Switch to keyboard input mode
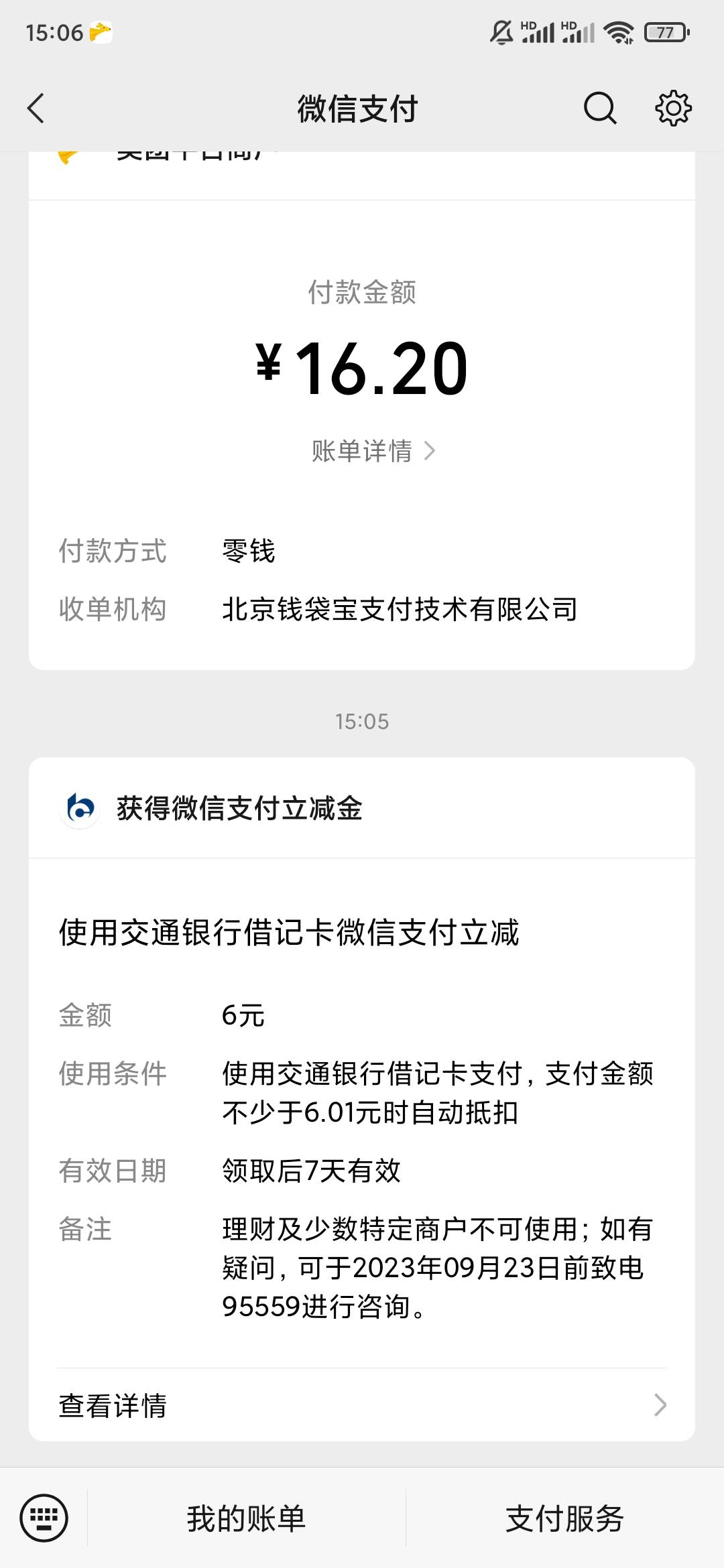The image size is (724, 1568). 44,1518
